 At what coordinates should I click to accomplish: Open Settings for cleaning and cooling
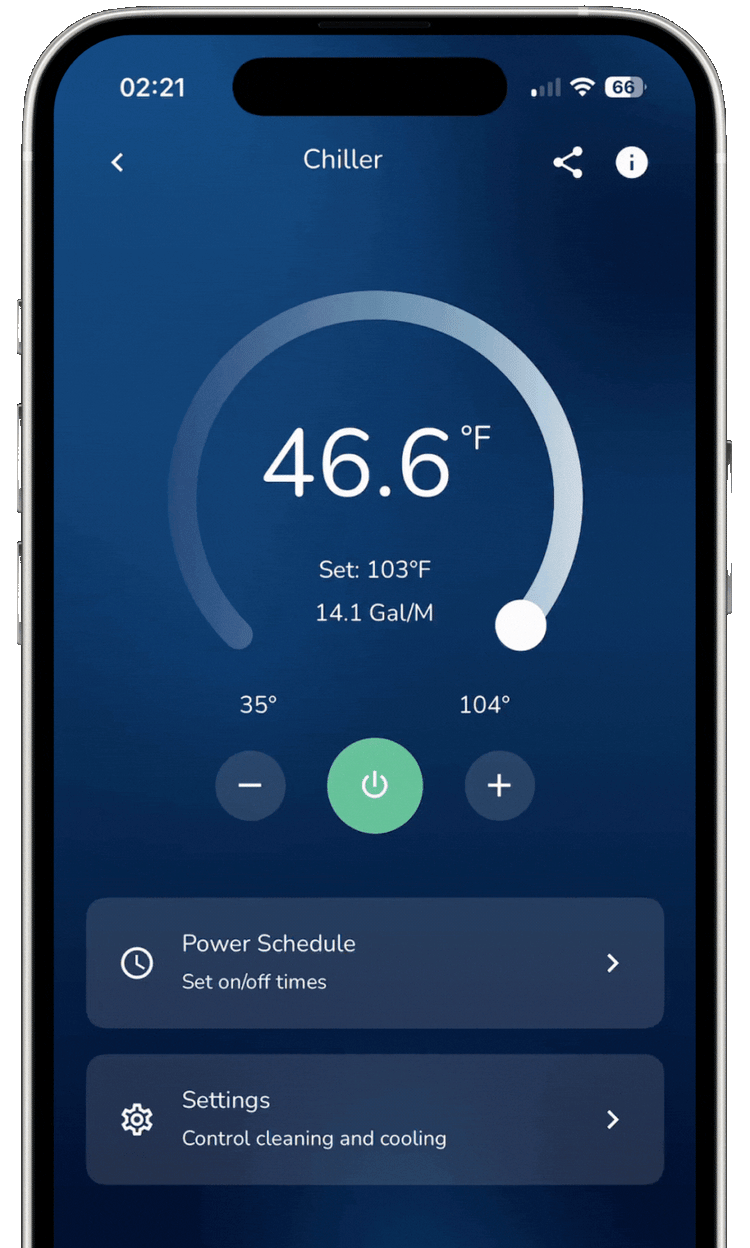coord(375,1119)
